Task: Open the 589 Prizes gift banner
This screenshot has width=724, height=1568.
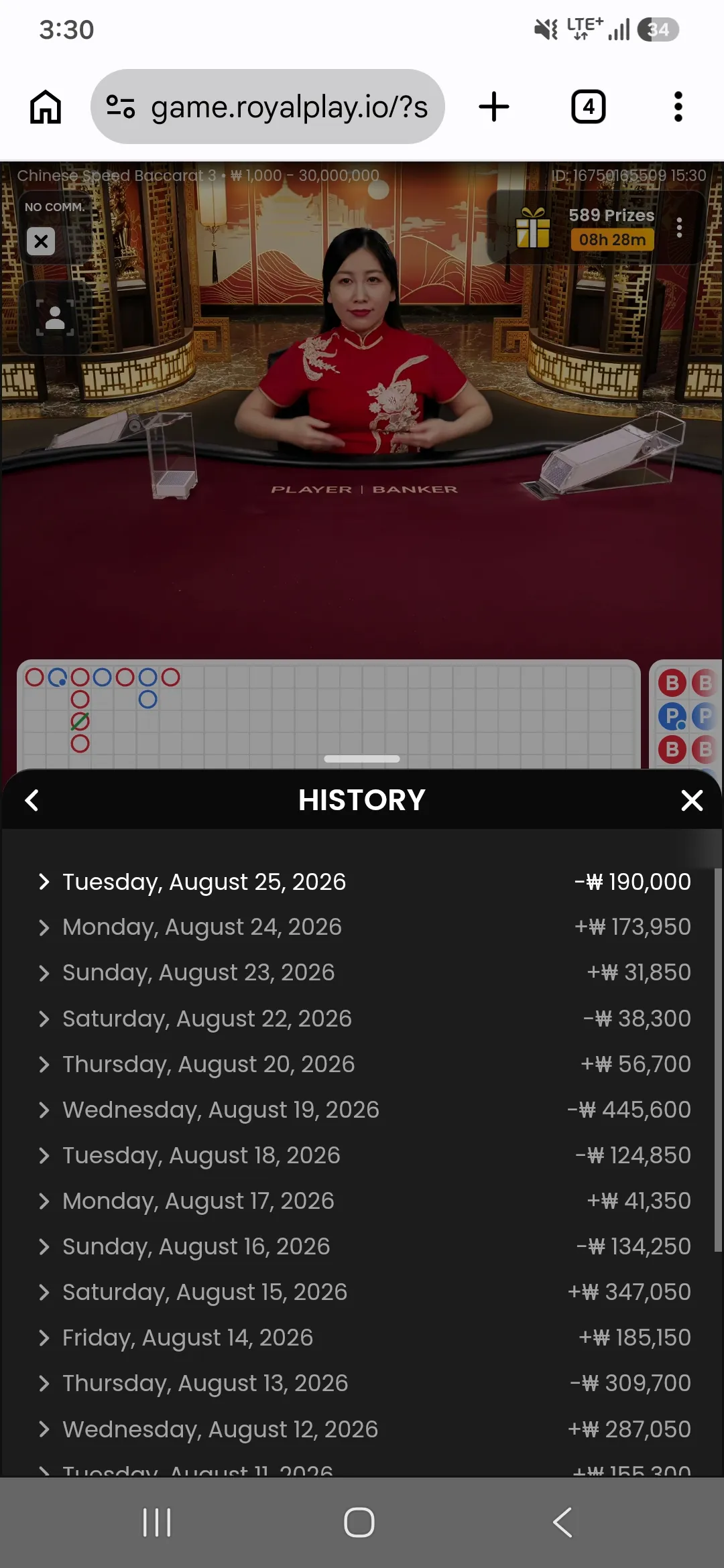Action: [x=585, y=228]
